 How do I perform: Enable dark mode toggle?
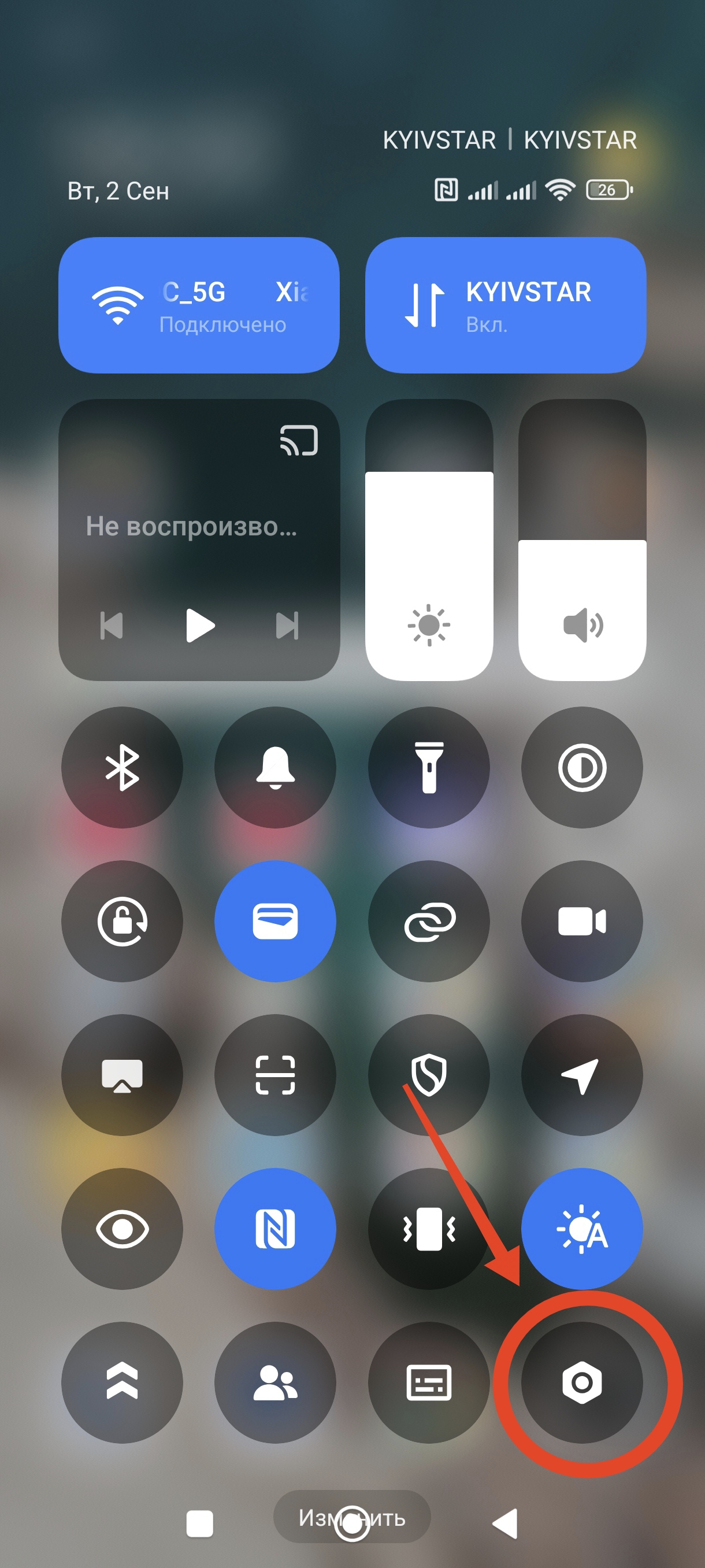581,767
